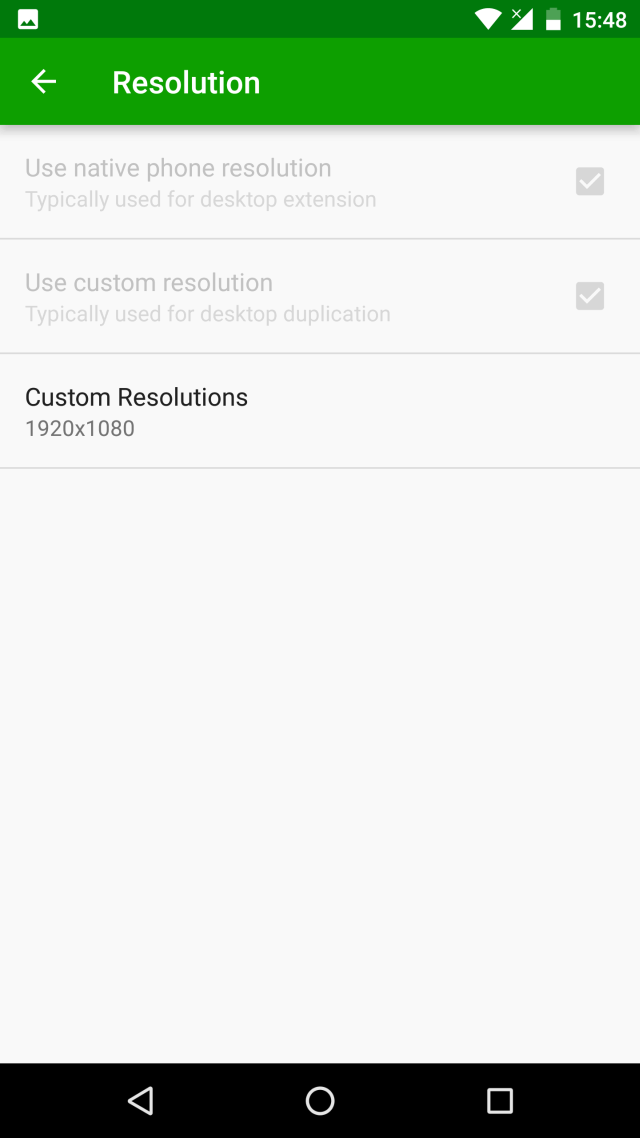Tap the system home button
The width and height of the screenshot is (640, 1138).
pyautogui.click(x=320, y=1100)
